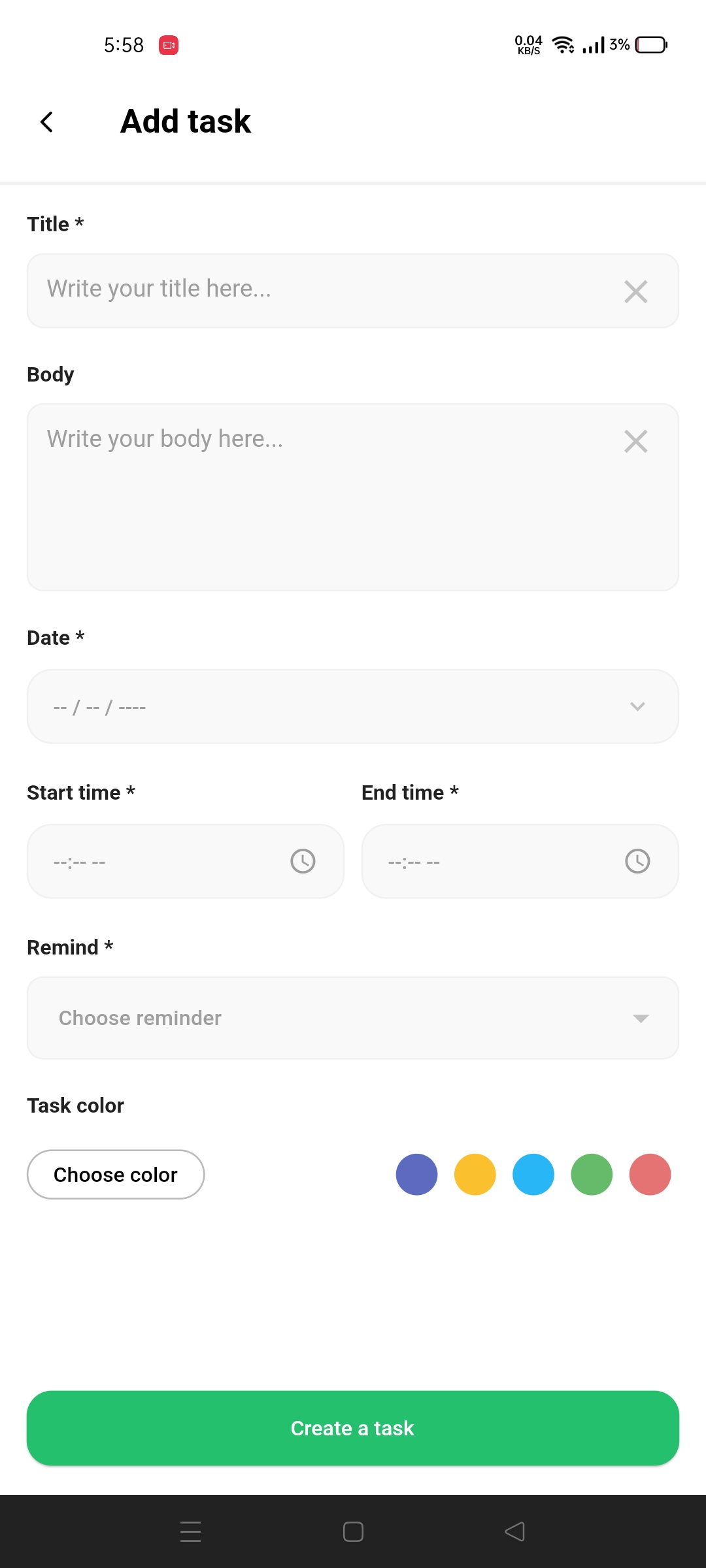The height and width of the screenshot is (1568, 706).
Task: Expand the Date dropdown
Action: click(x=637, y=706)
